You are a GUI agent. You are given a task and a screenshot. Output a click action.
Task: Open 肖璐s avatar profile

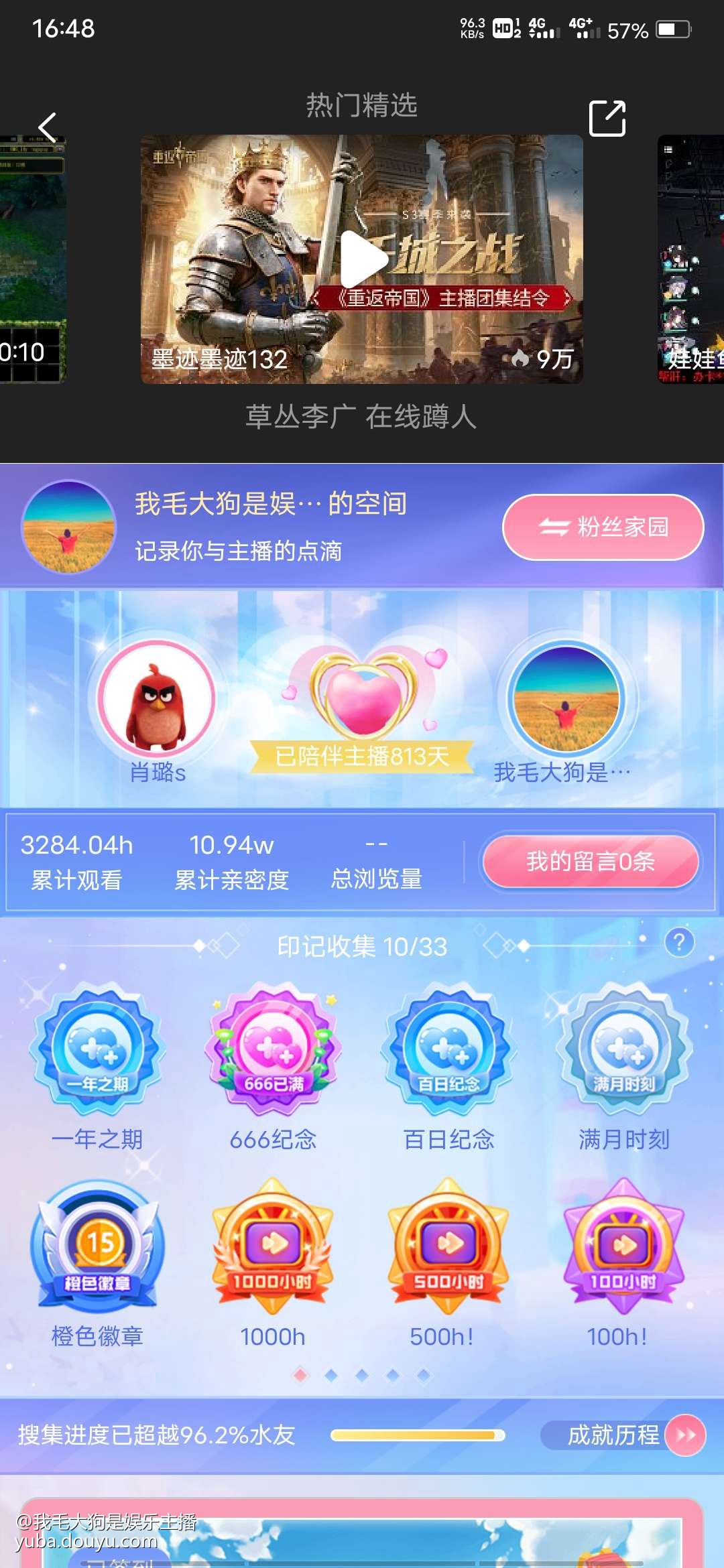pyautogui.click(x=157, y=698)
